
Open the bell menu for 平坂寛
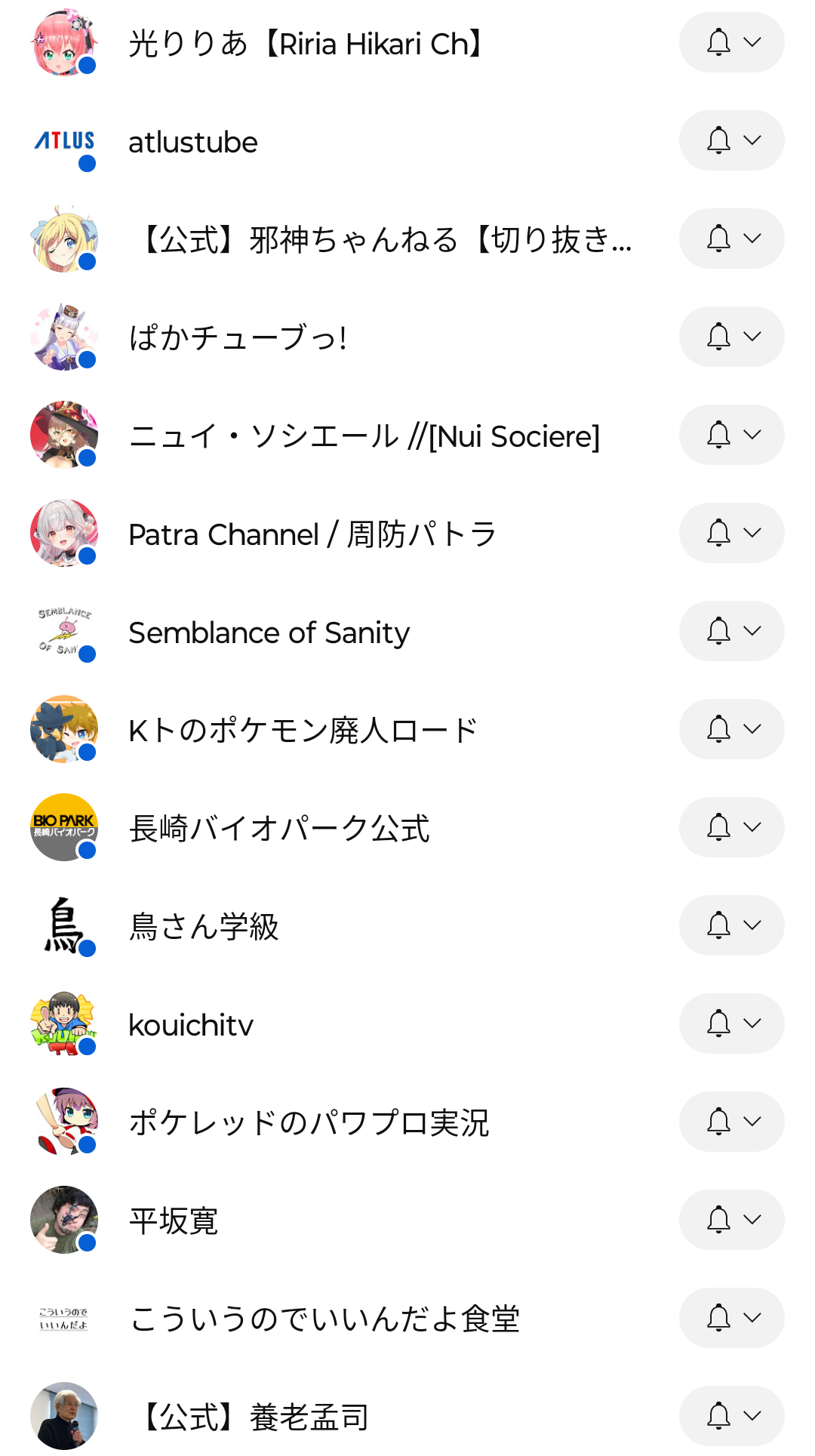(x=731, y=1220)
